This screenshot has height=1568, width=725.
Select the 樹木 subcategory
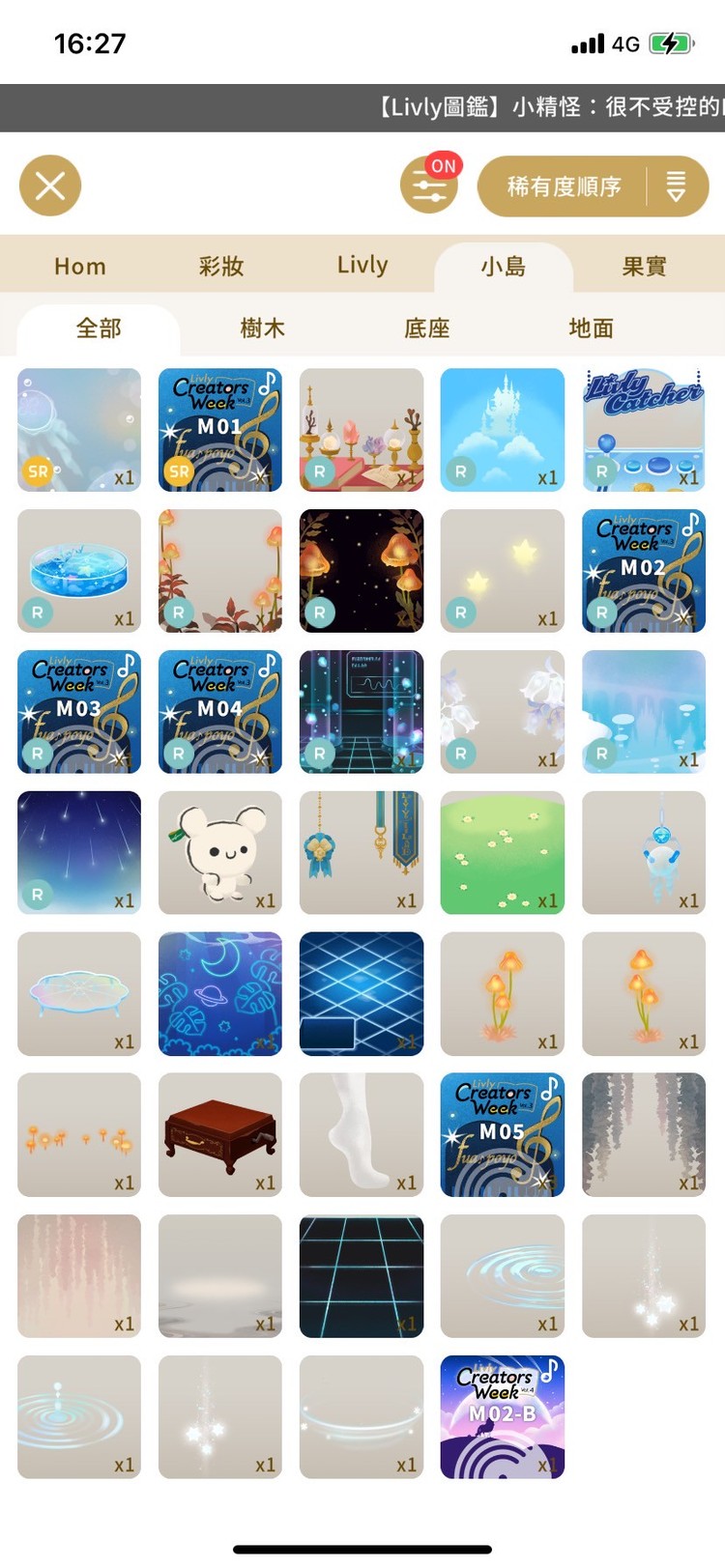pyautogui.click(x=263, y=328)
